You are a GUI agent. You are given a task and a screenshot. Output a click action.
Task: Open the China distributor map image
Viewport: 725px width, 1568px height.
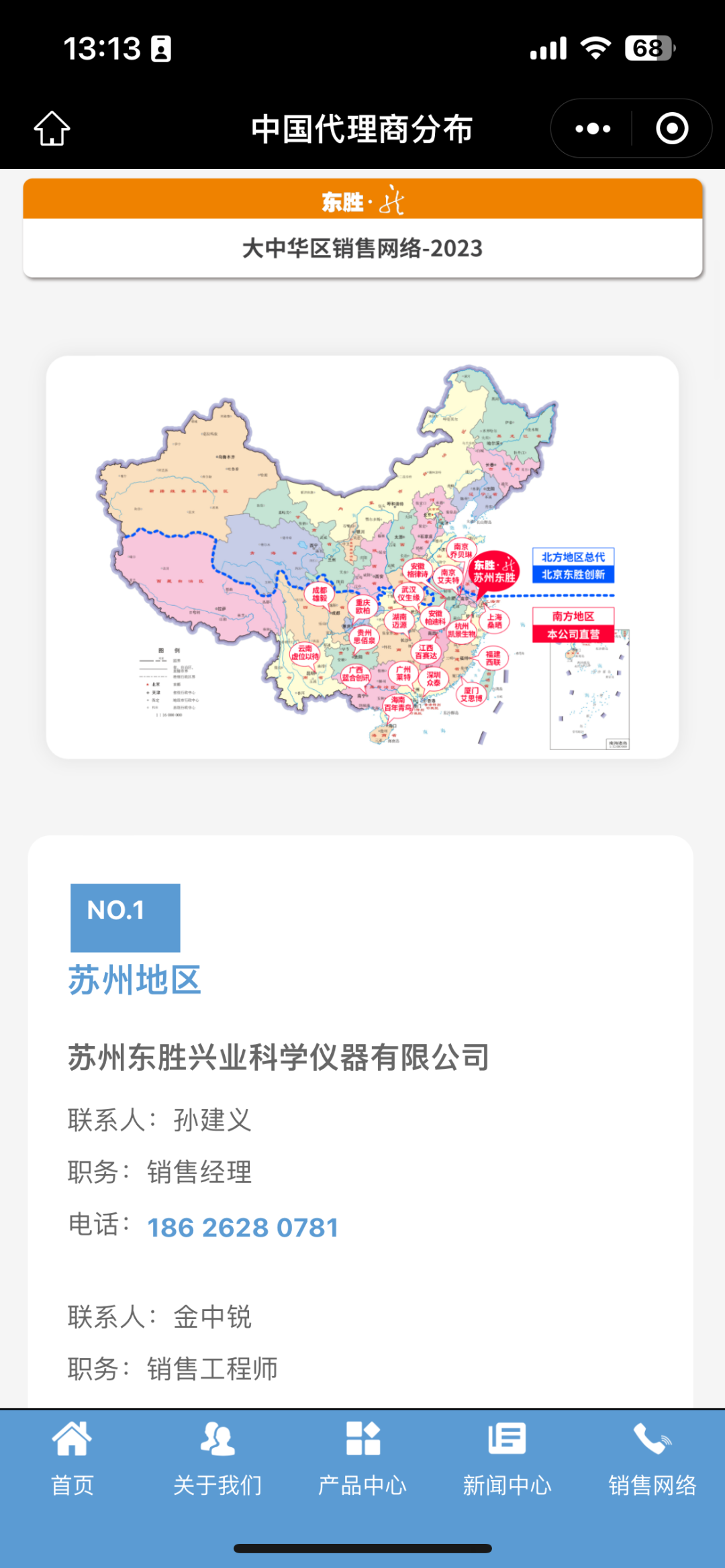[x=362, y=557]
